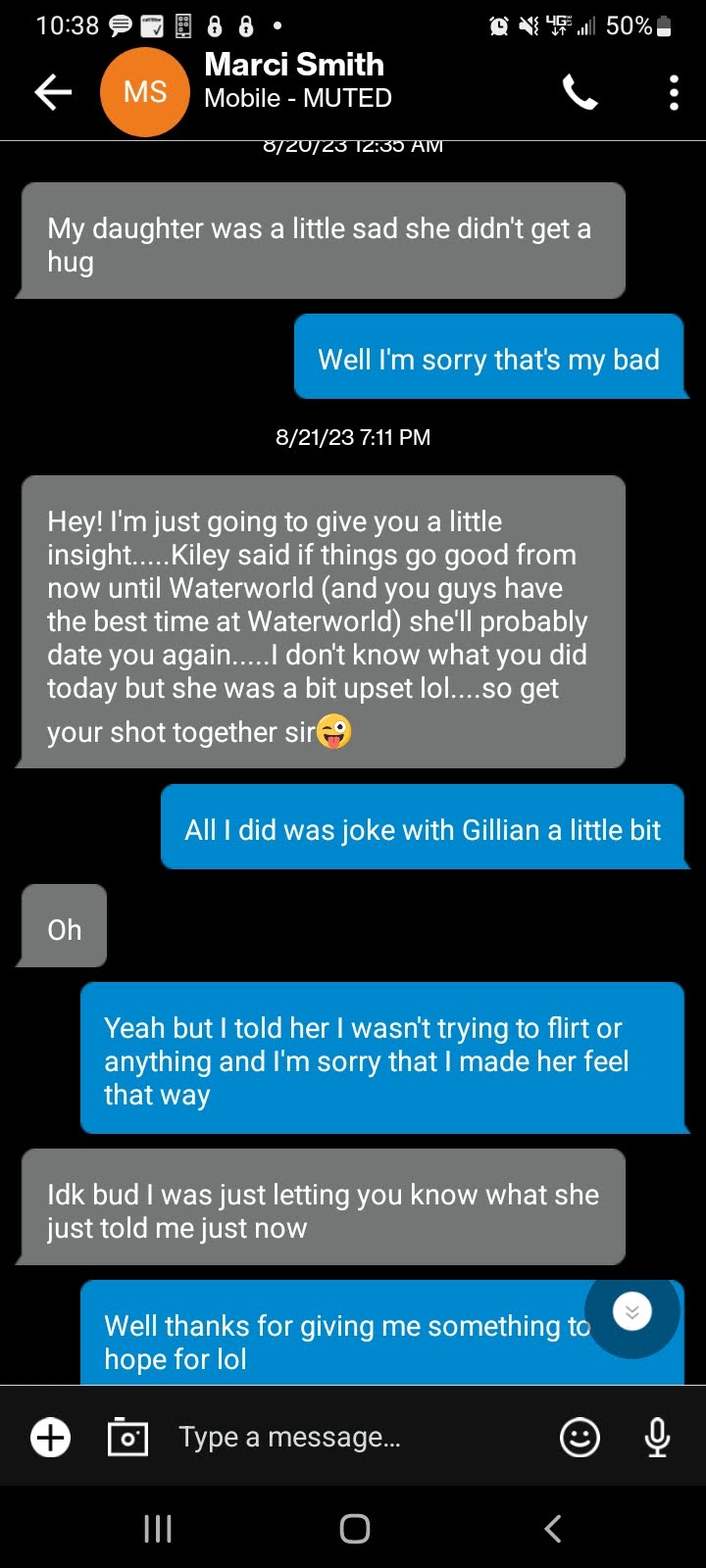Tap the system home button
This screenshot has height=1568, width=706.
point(354,1529)
